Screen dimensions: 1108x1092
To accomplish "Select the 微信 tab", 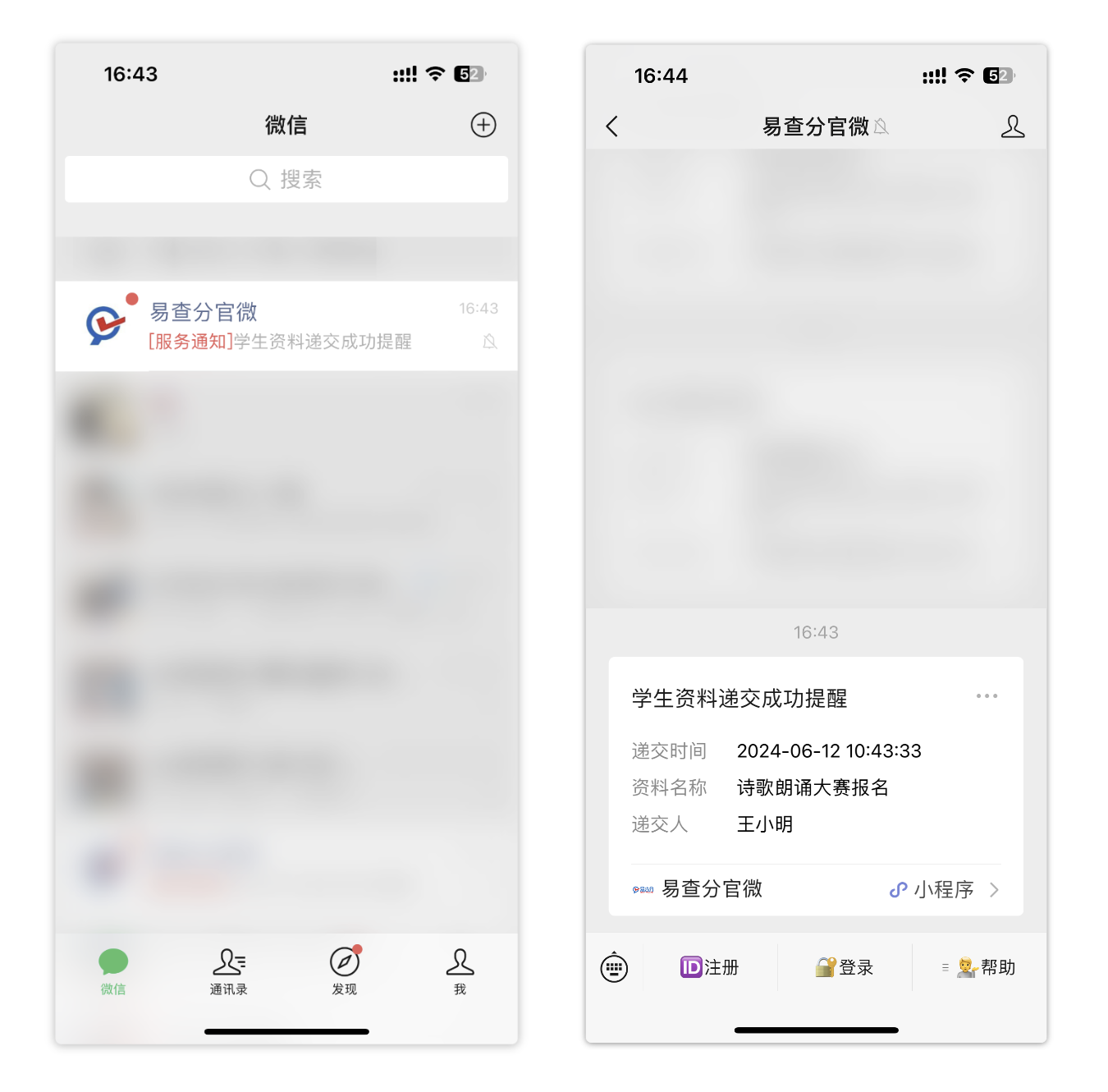I will (x=113, y=971).
